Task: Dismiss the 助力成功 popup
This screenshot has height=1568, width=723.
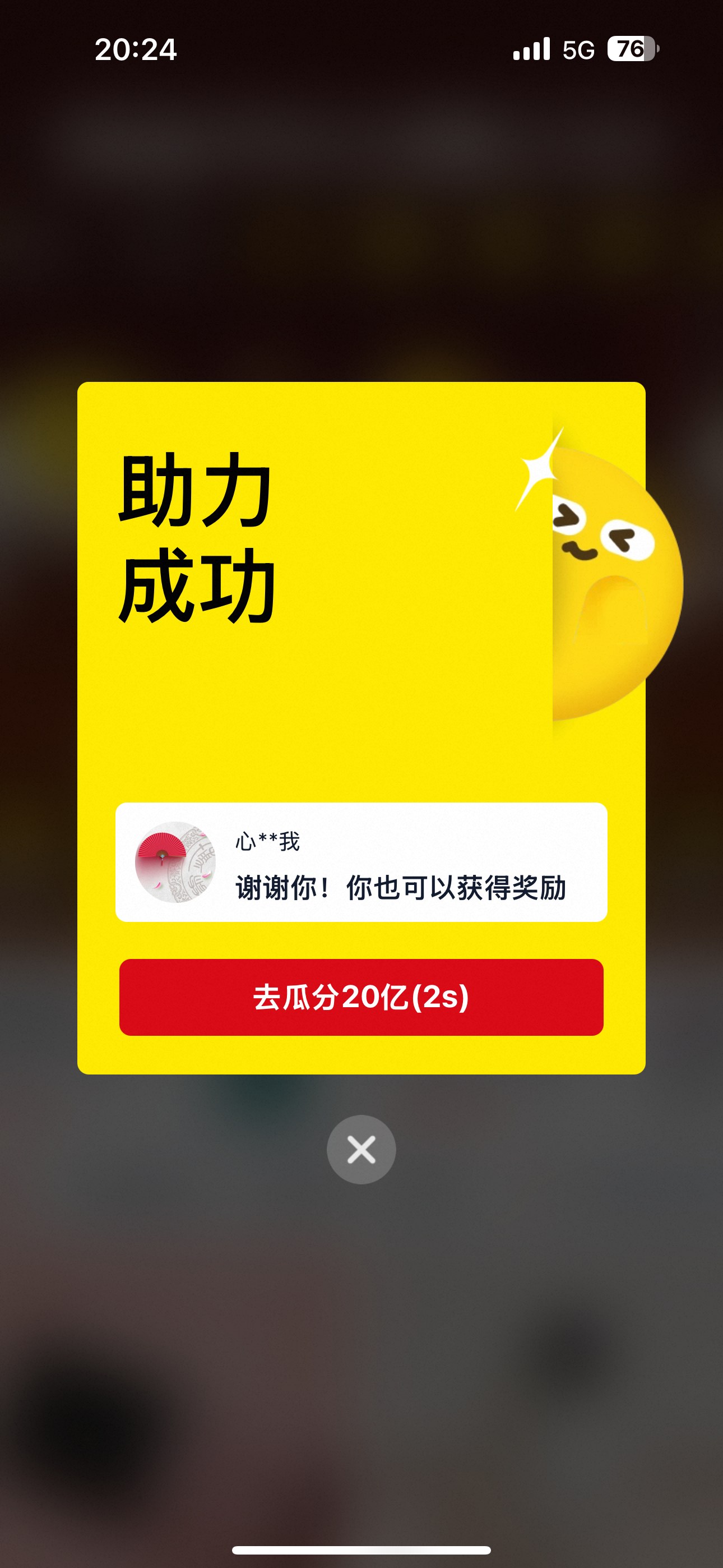Action: (361, 1149)
